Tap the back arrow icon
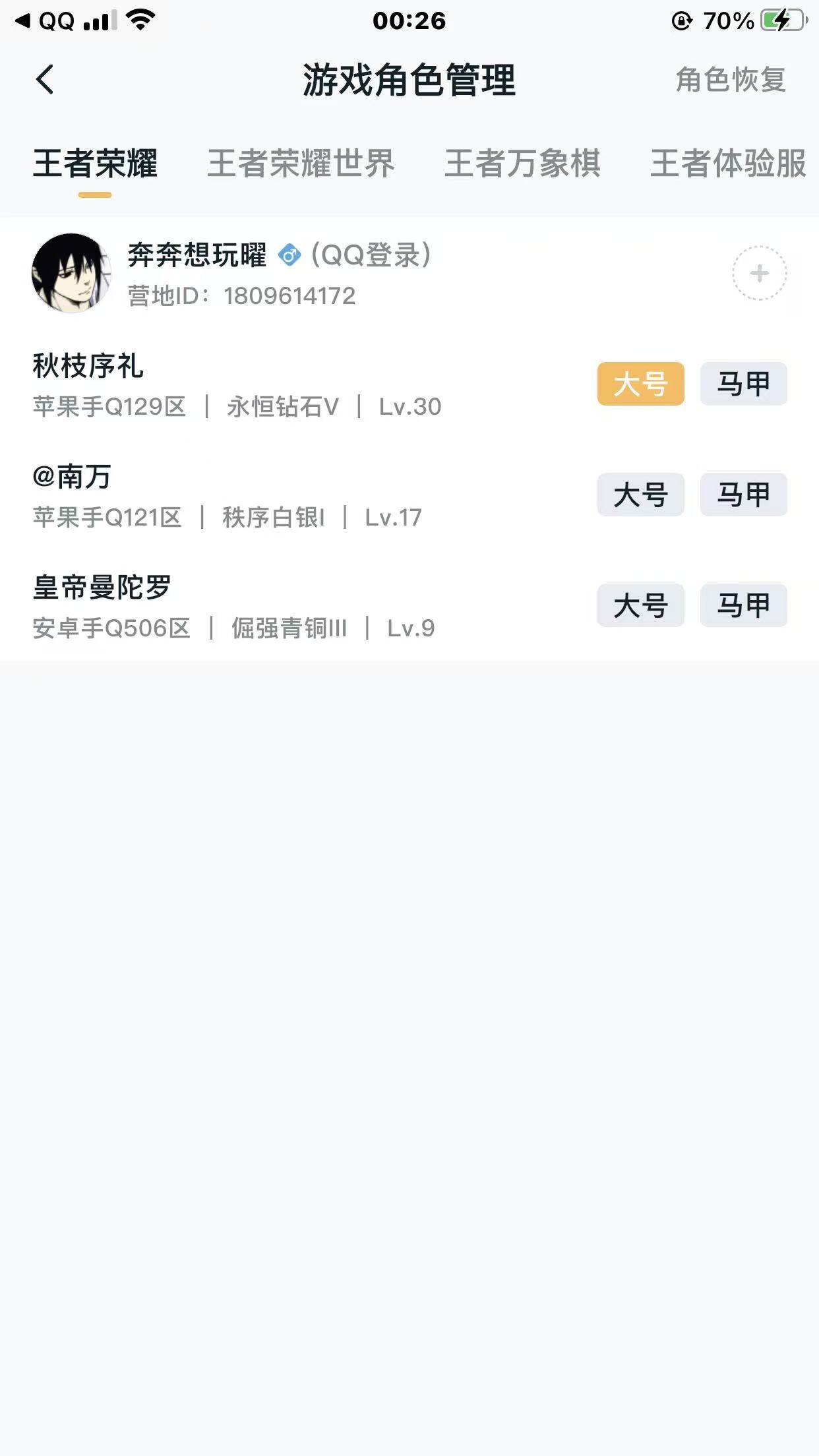 [x=44, y=80]
